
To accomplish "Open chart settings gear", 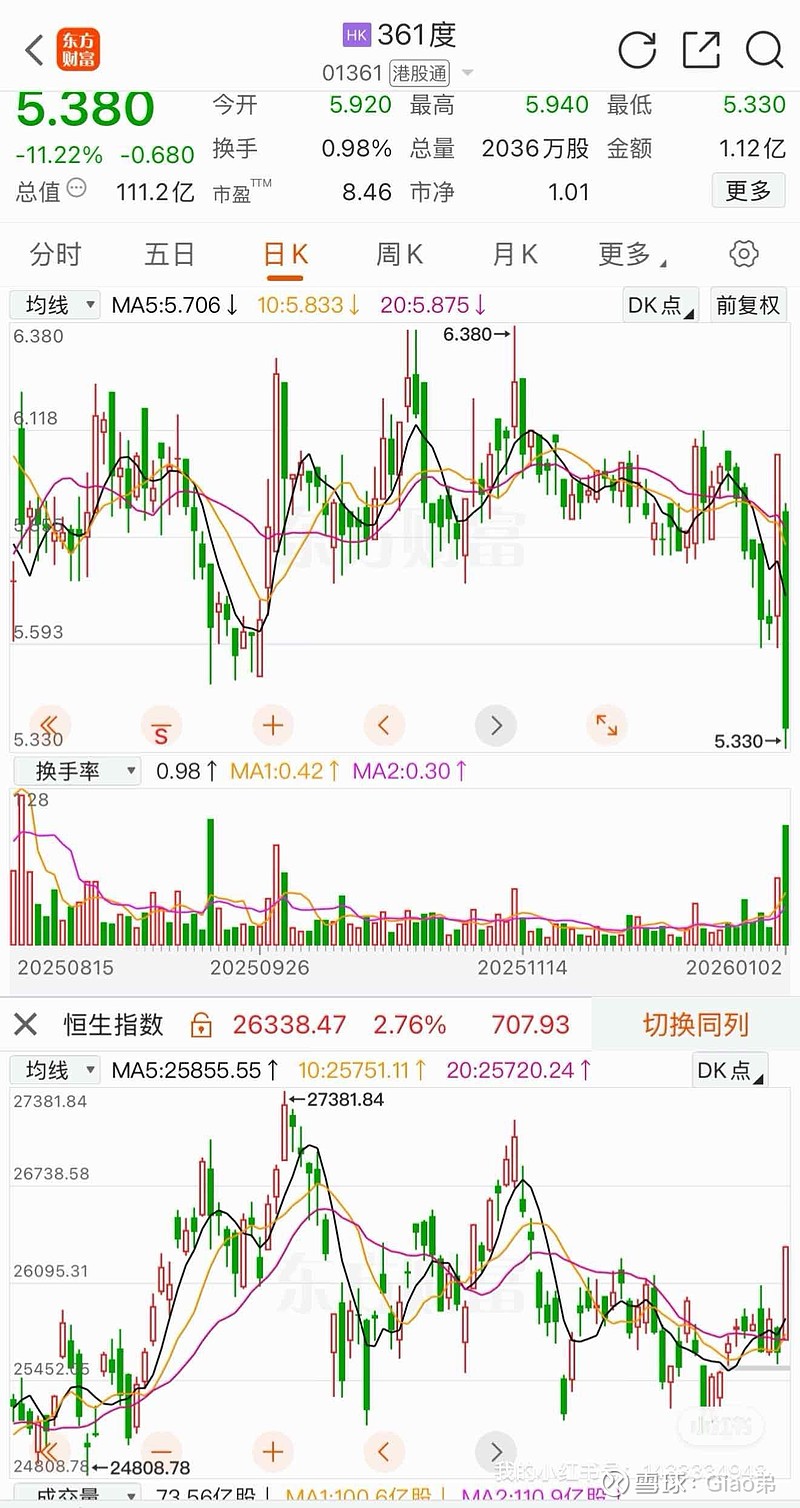I will pos(744,254).
